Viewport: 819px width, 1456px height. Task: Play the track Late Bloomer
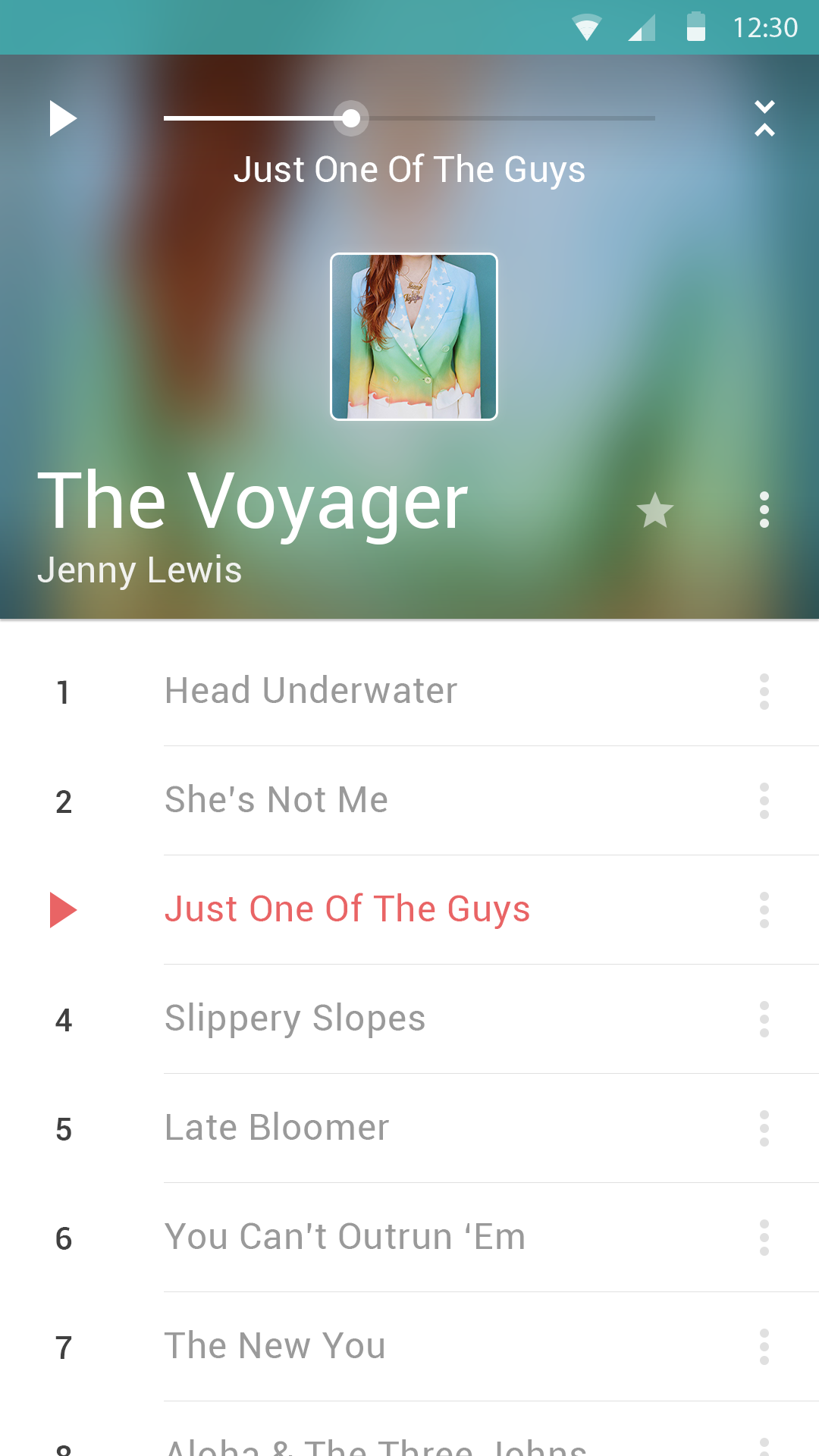(277, 1128)
